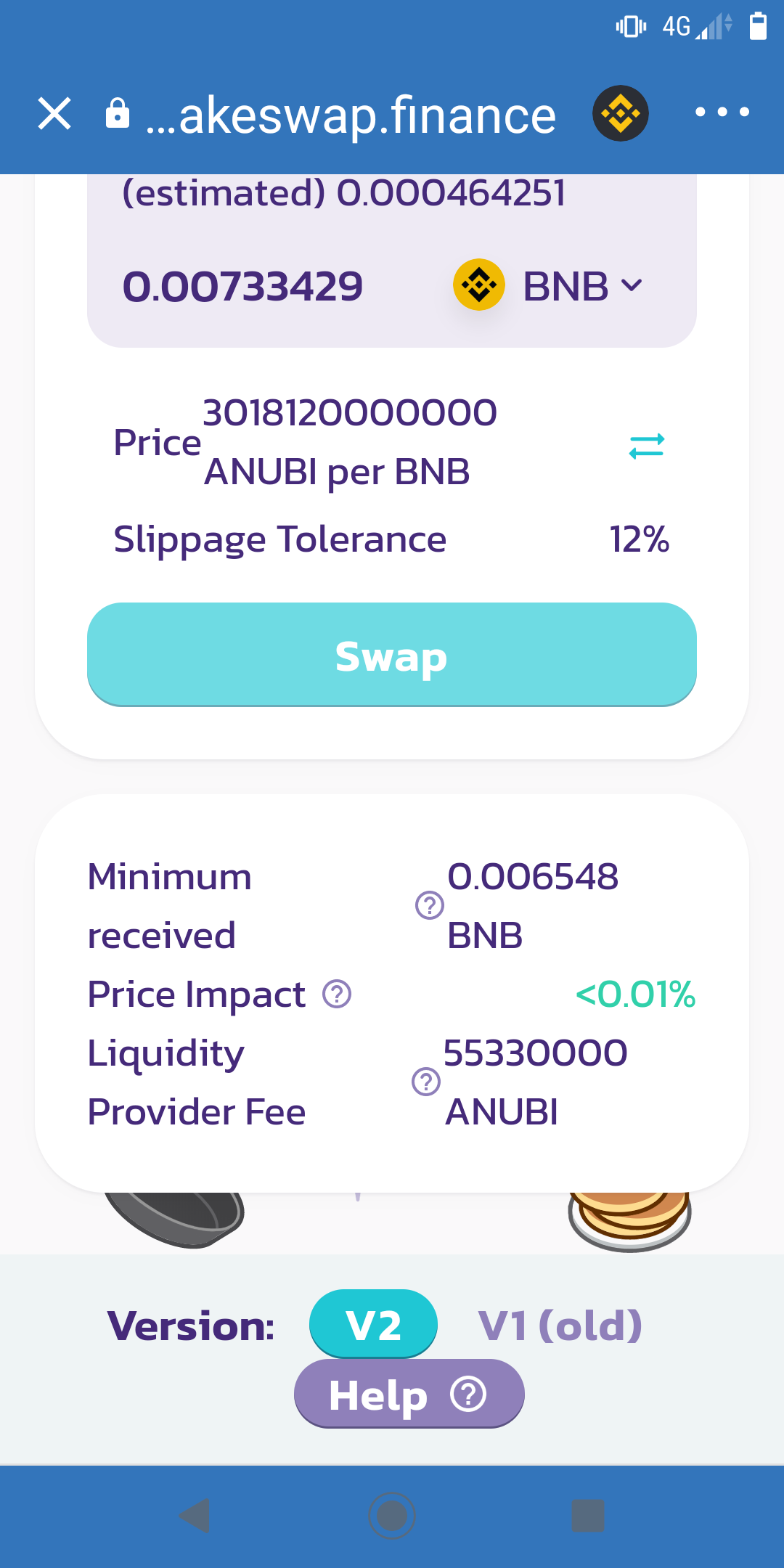This screenshot has height=1568, width=784.
Task: Show Liquidity Provider Fee help tooltip
Action: (426, 1082)
